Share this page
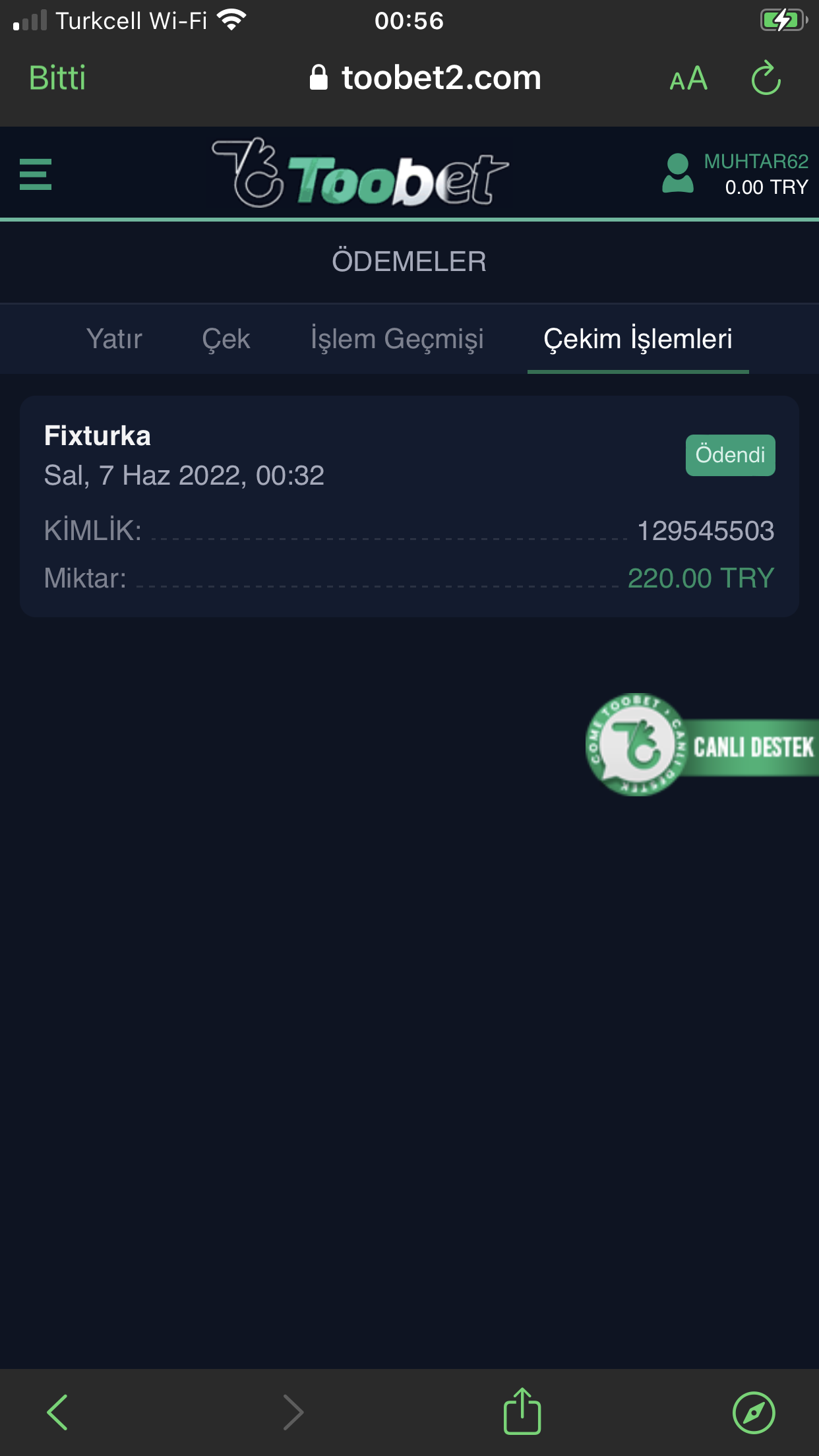Viewport: 819px width, 1456px height. pyautogui.click(x=522, y=1411)
